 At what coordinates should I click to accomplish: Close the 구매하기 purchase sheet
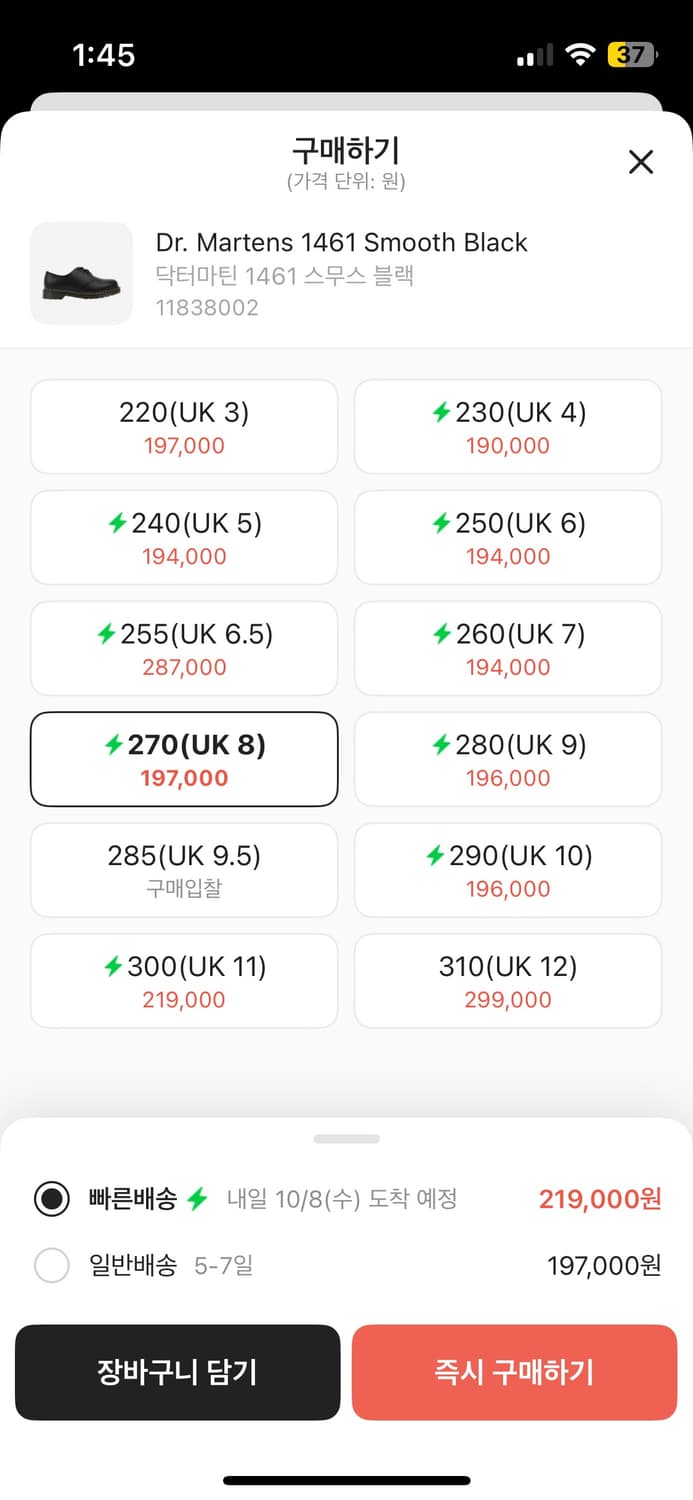[640, 162]
